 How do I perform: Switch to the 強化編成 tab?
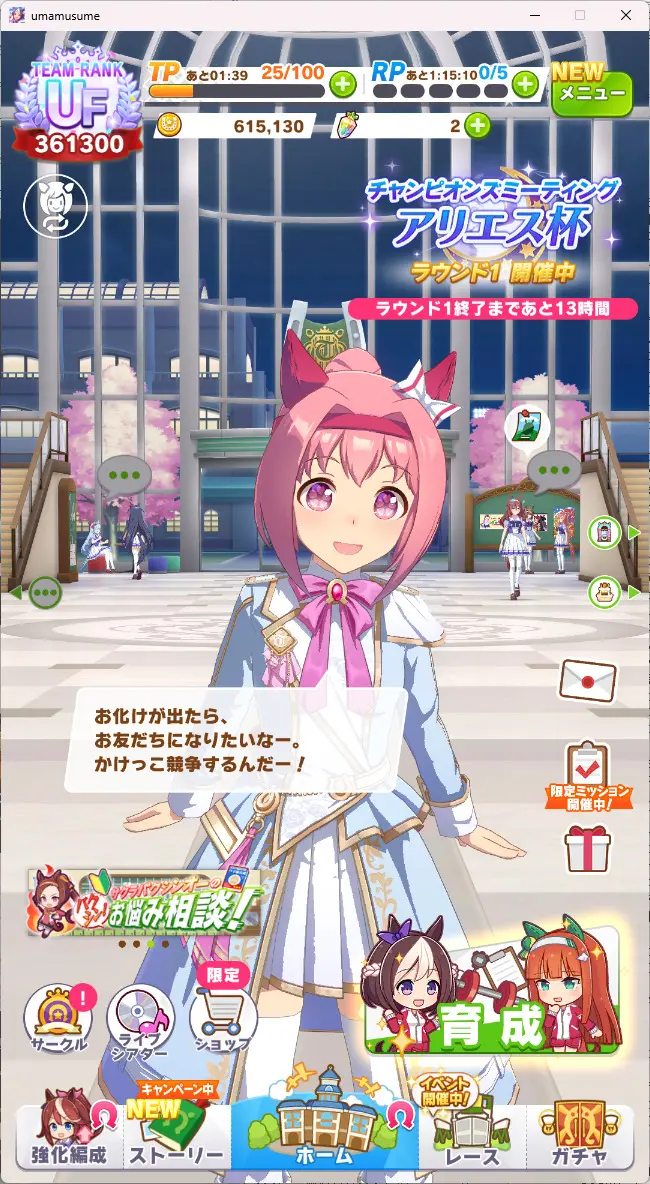coord(69,1138)
